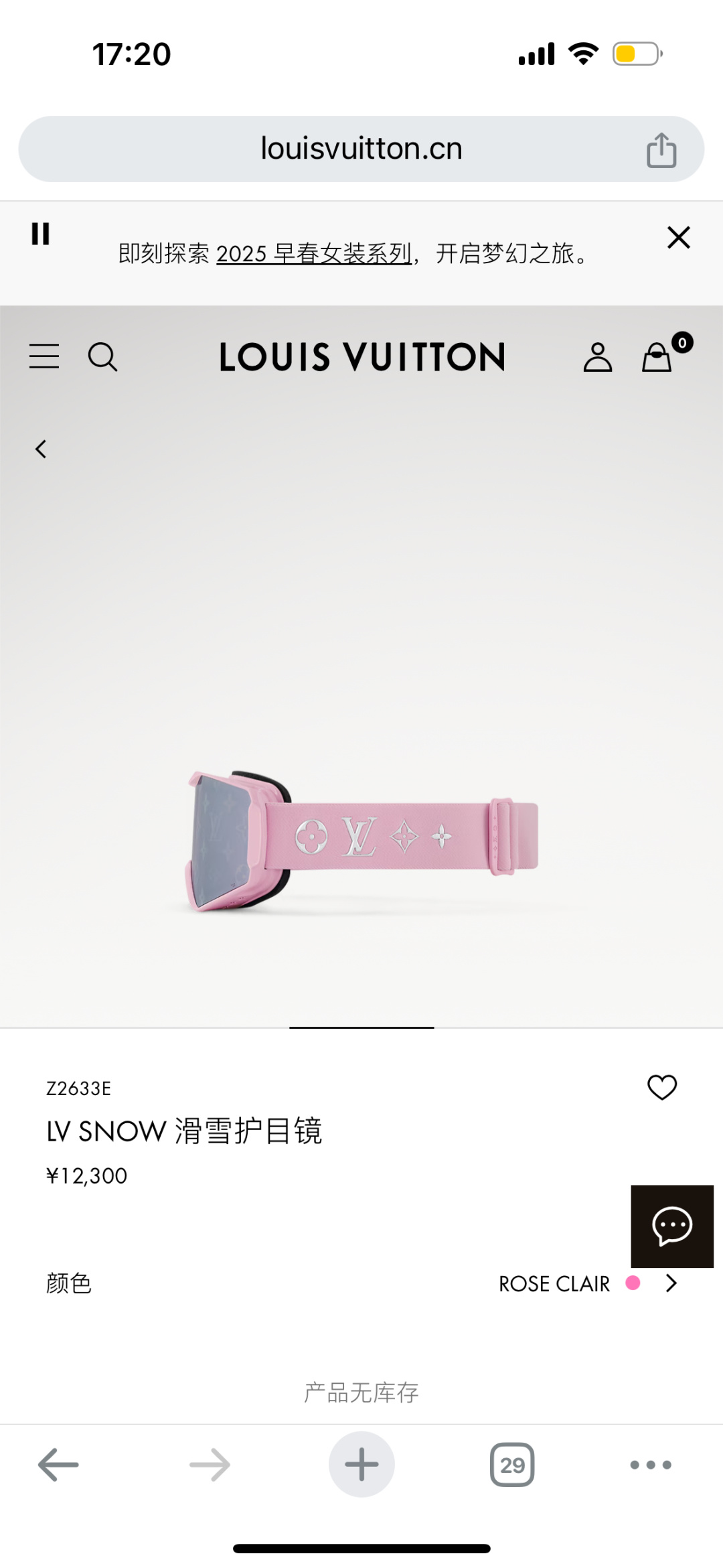Go back with the product page chevron
The image size is (723, 1568).
point(41,449)
